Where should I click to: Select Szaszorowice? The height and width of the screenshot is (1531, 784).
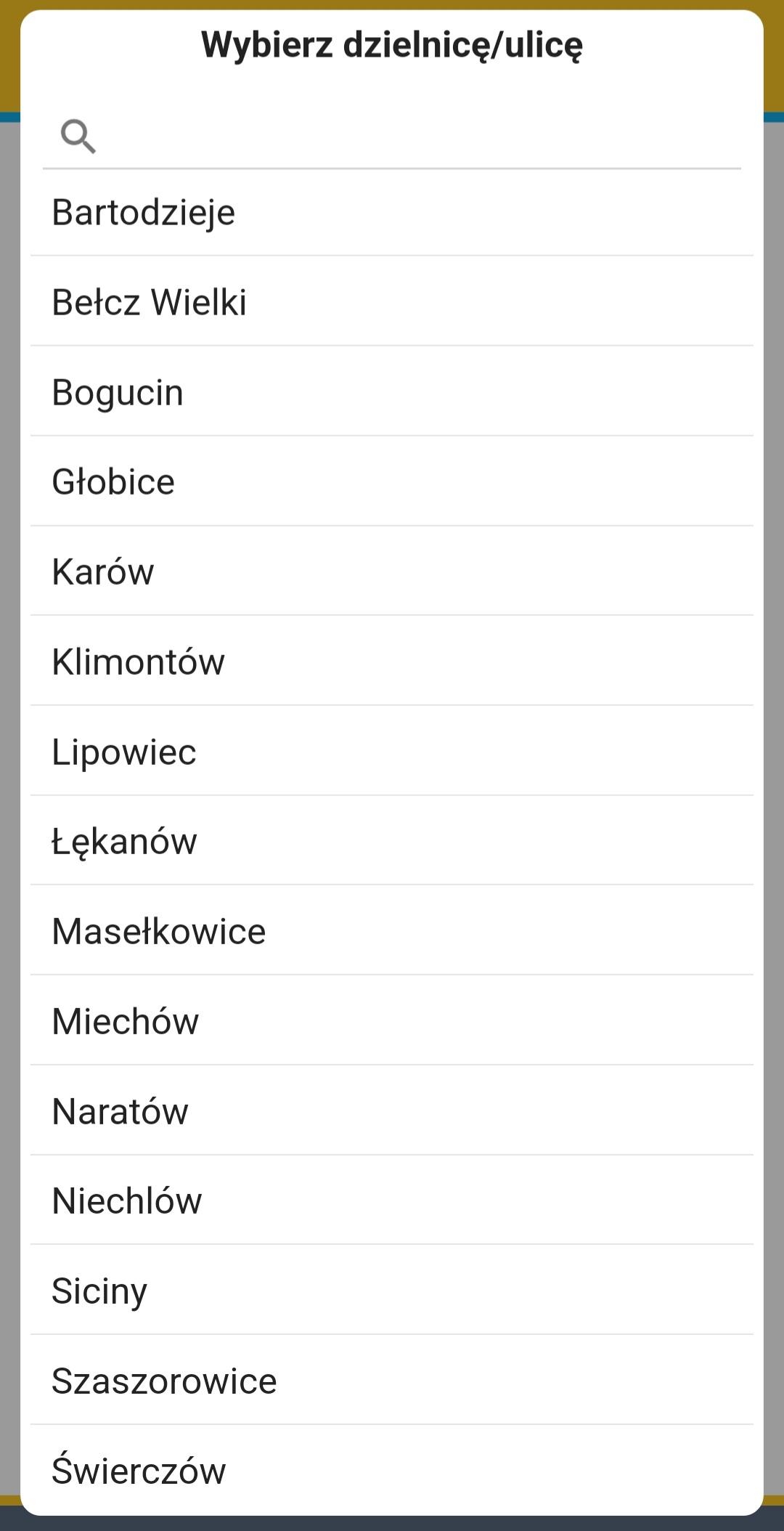tap(392, 1381)
